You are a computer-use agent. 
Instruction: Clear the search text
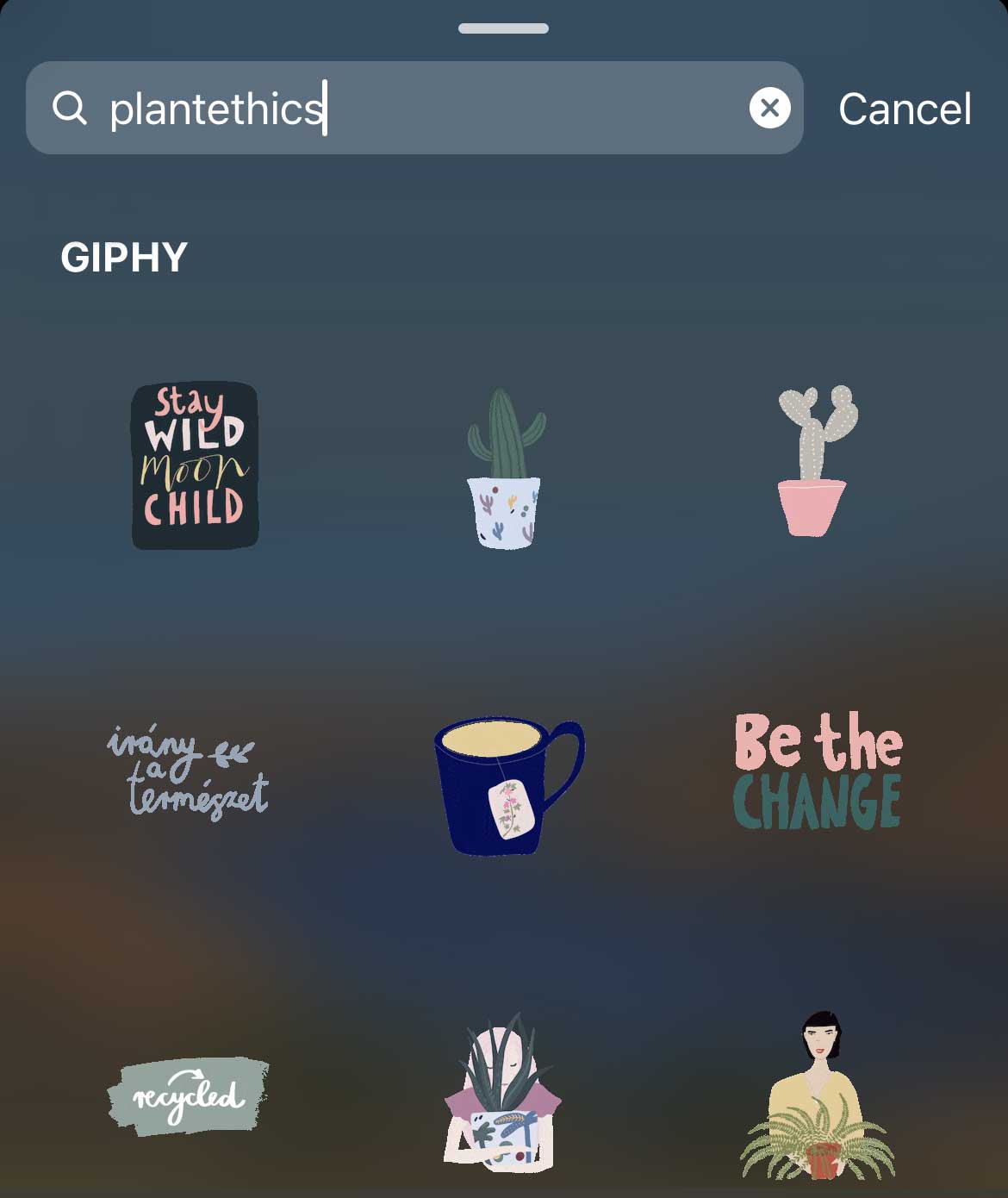769,109
